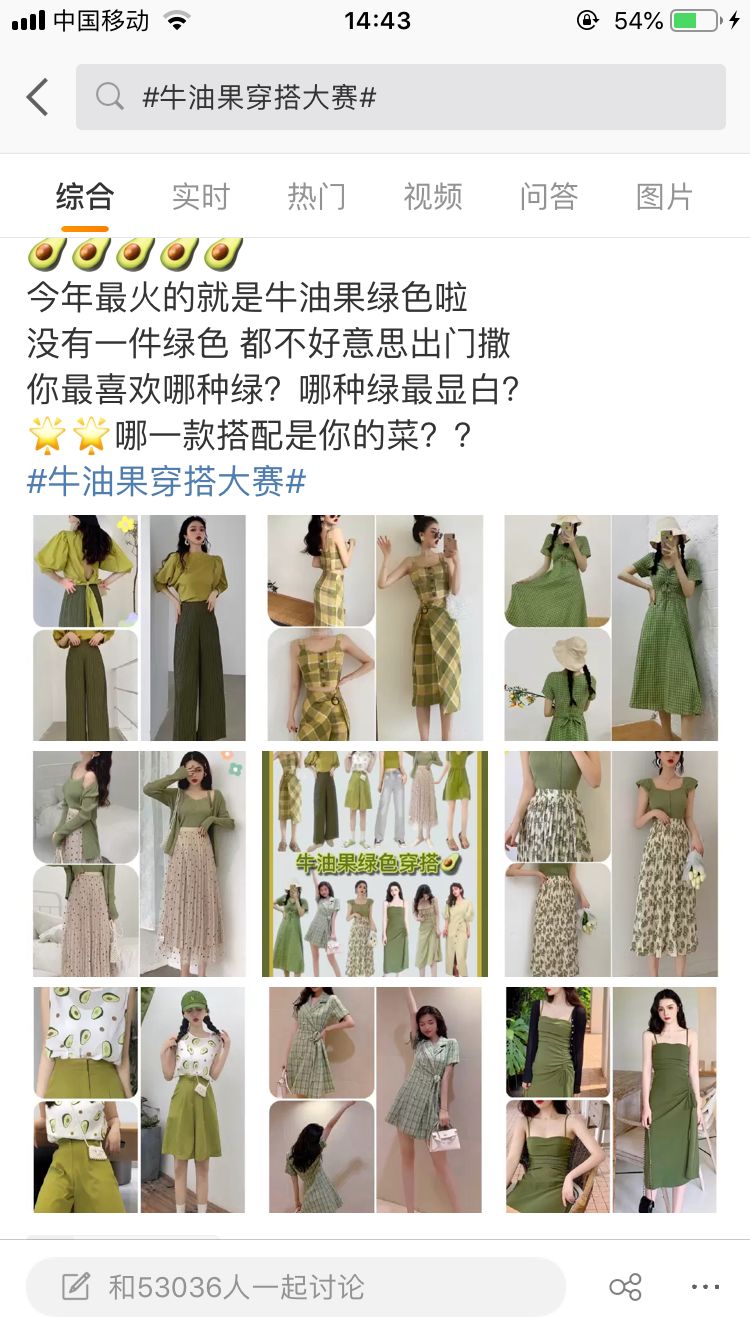Viewport: 750px width, 1334px height.
Task: Select the 视频 tab
Action: point(432,196)
